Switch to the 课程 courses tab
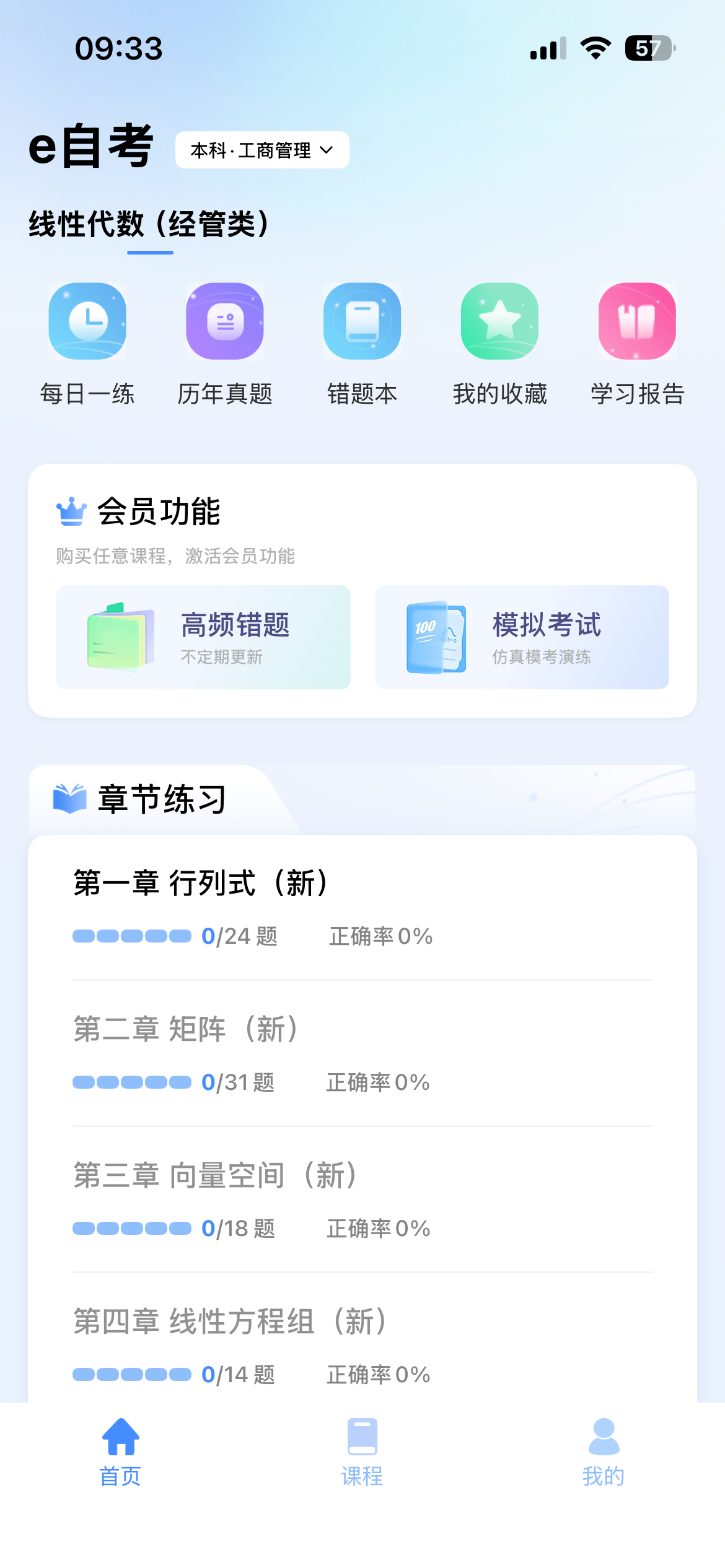Viewport: 725px width, 1568px height. [x=362, y=1453]
